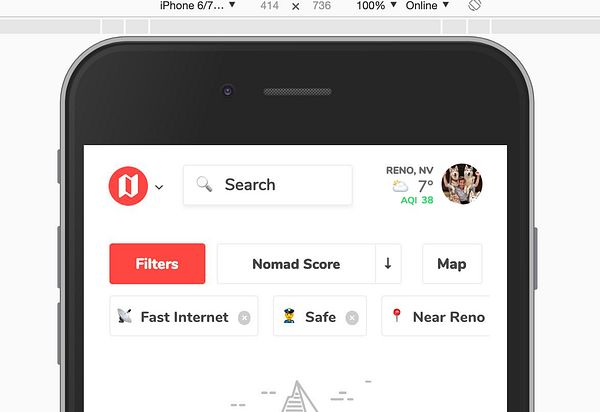The image size is (600, 412).
Task: Switch to Map view
Action: tap(452, 264)
